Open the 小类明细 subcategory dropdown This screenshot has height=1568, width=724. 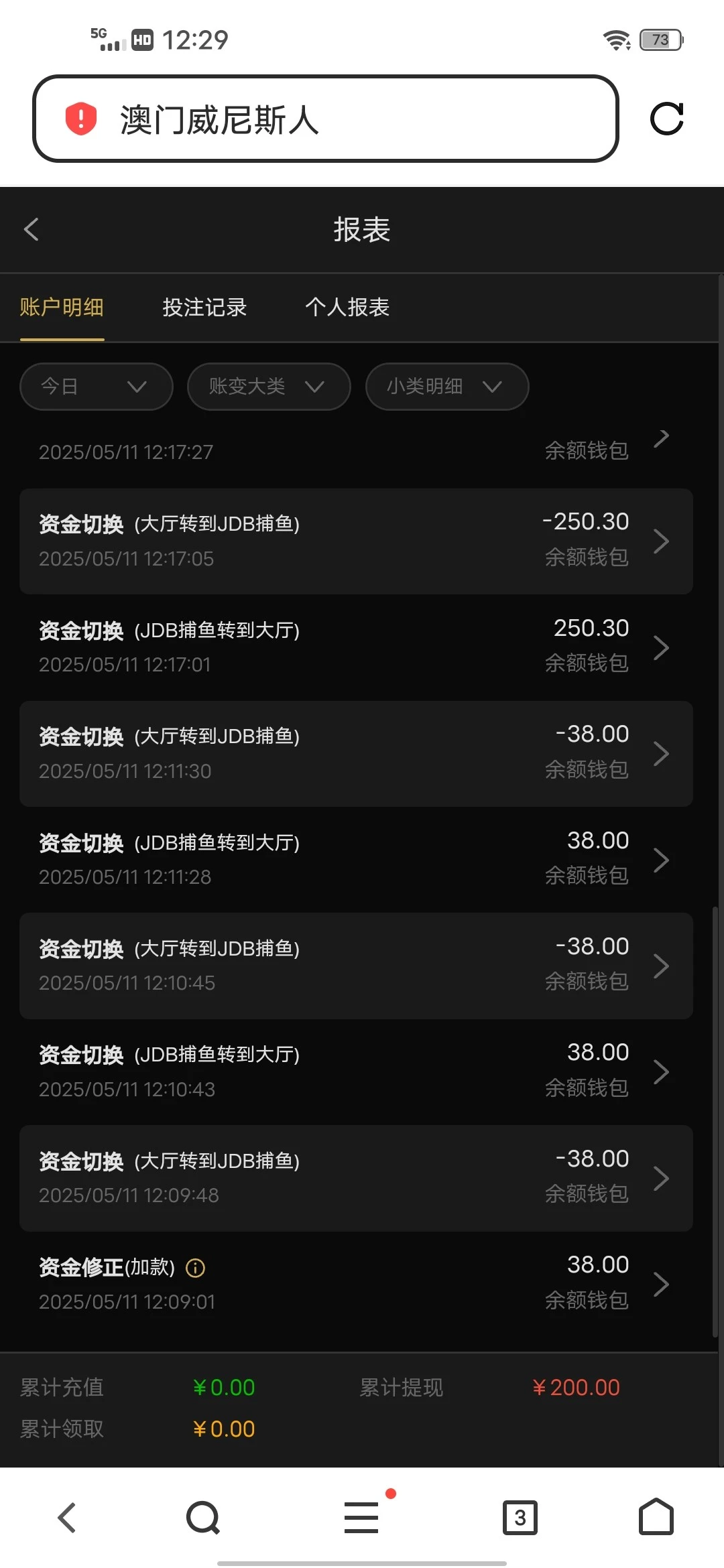(446, 387)
